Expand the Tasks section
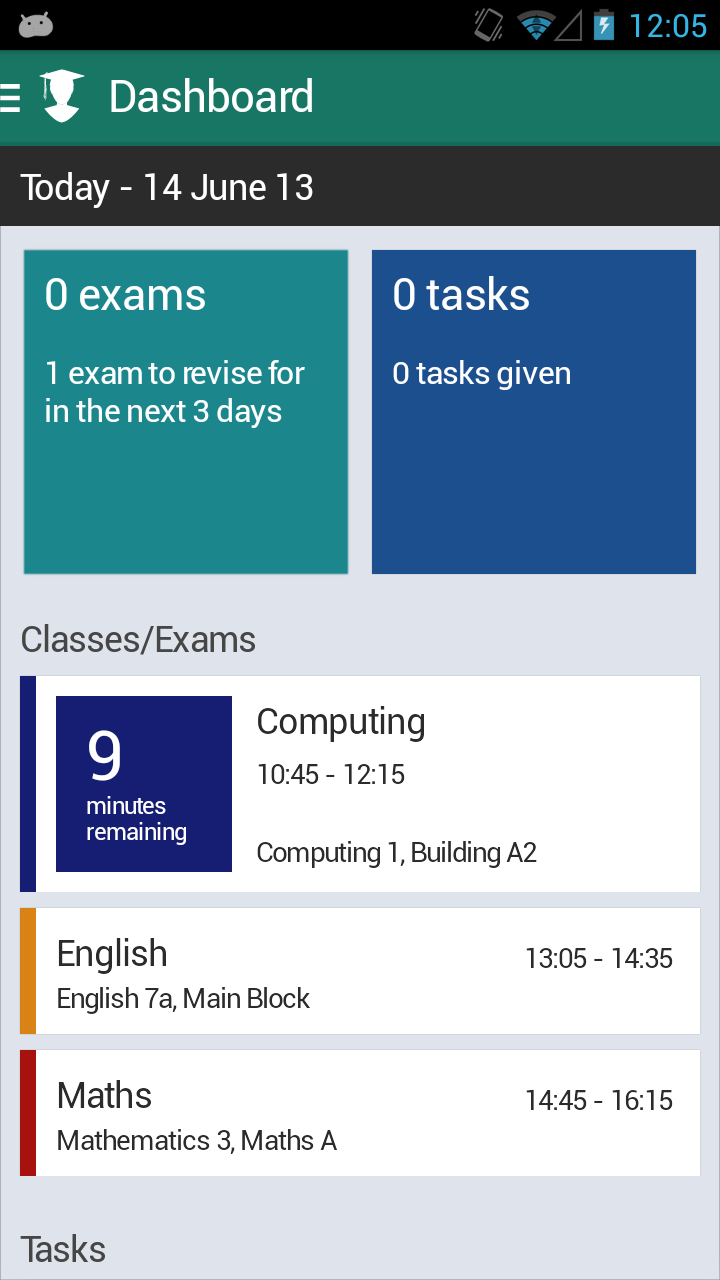Screen dimensions: 720x1280 coord(62,1248)
